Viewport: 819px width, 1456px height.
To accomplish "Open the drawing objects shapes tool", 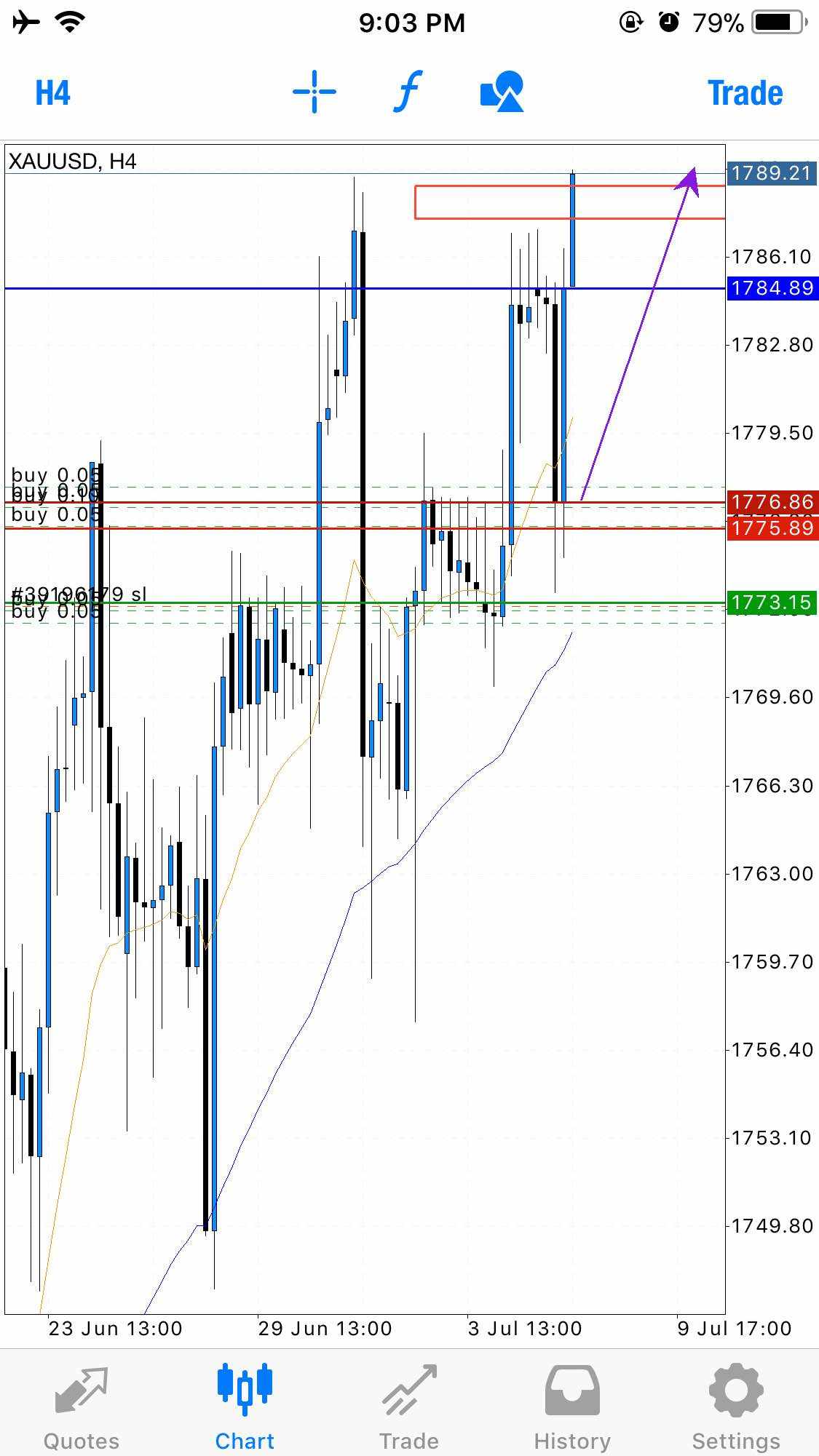I will pyautogui.click(x=502, y=92).
